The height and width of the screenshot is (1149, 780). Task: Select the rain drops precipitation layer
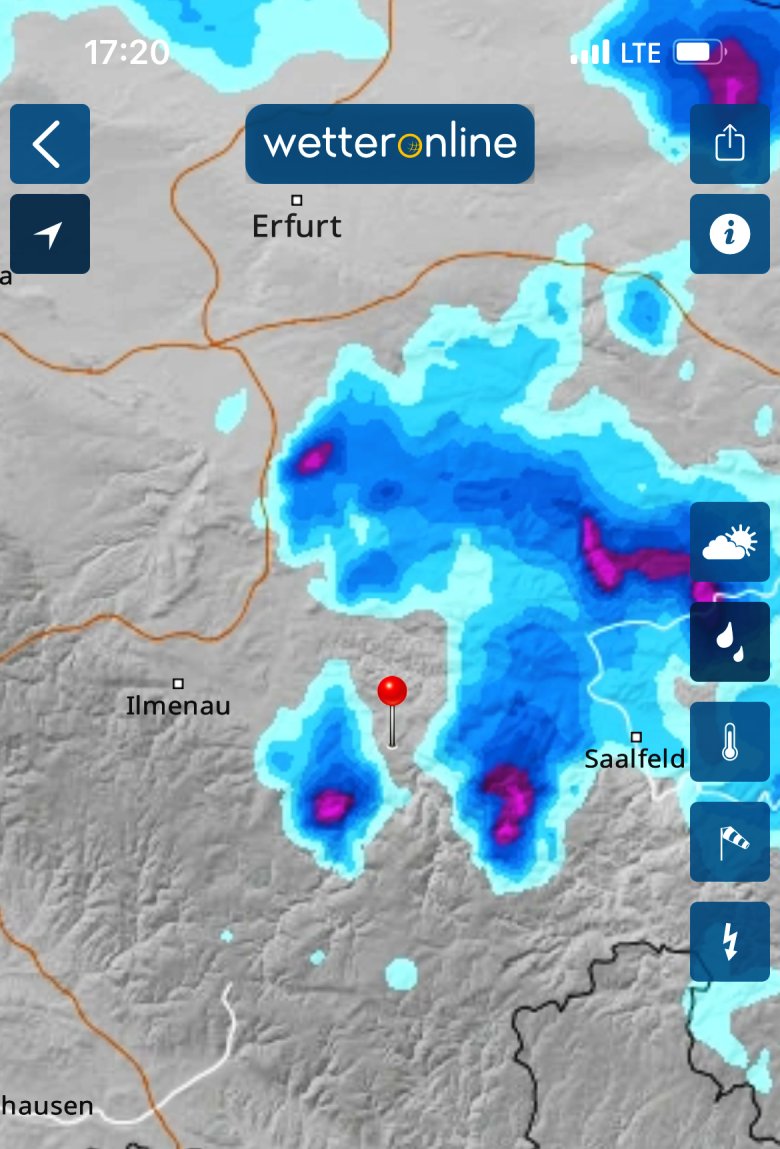(x=730, y=642)
